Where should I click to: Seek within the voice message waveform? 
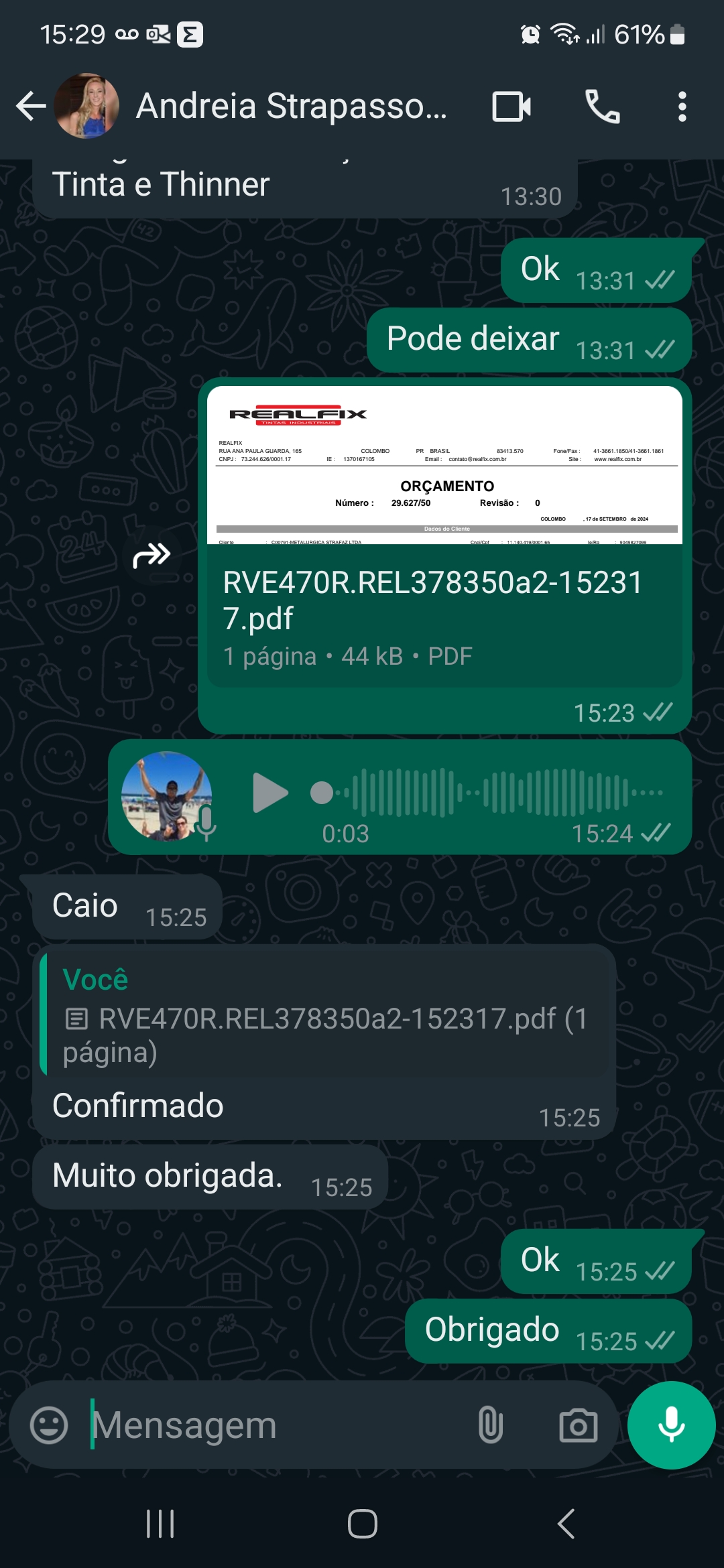click(489, 793)
